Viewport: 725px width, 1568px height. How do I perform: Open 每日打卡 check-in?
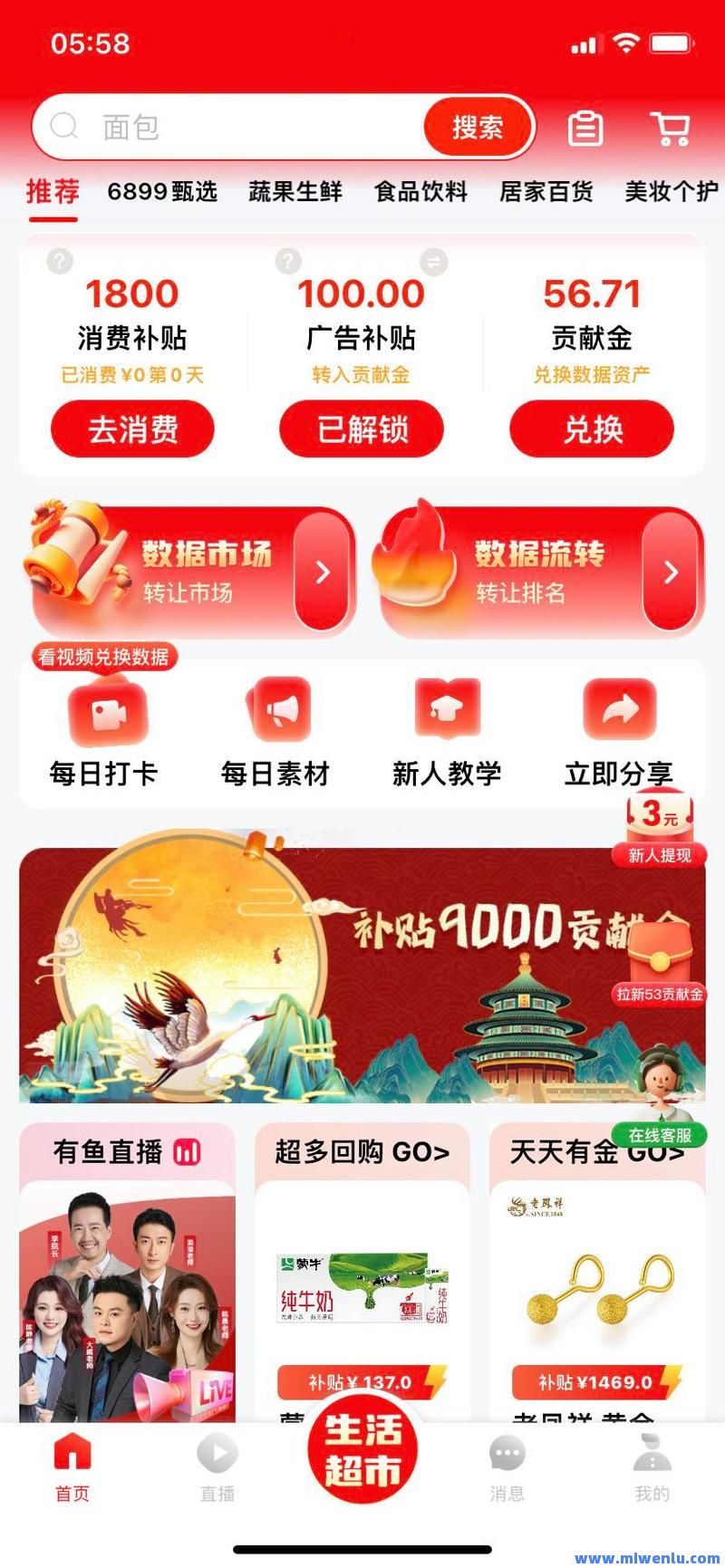(104, 734)
